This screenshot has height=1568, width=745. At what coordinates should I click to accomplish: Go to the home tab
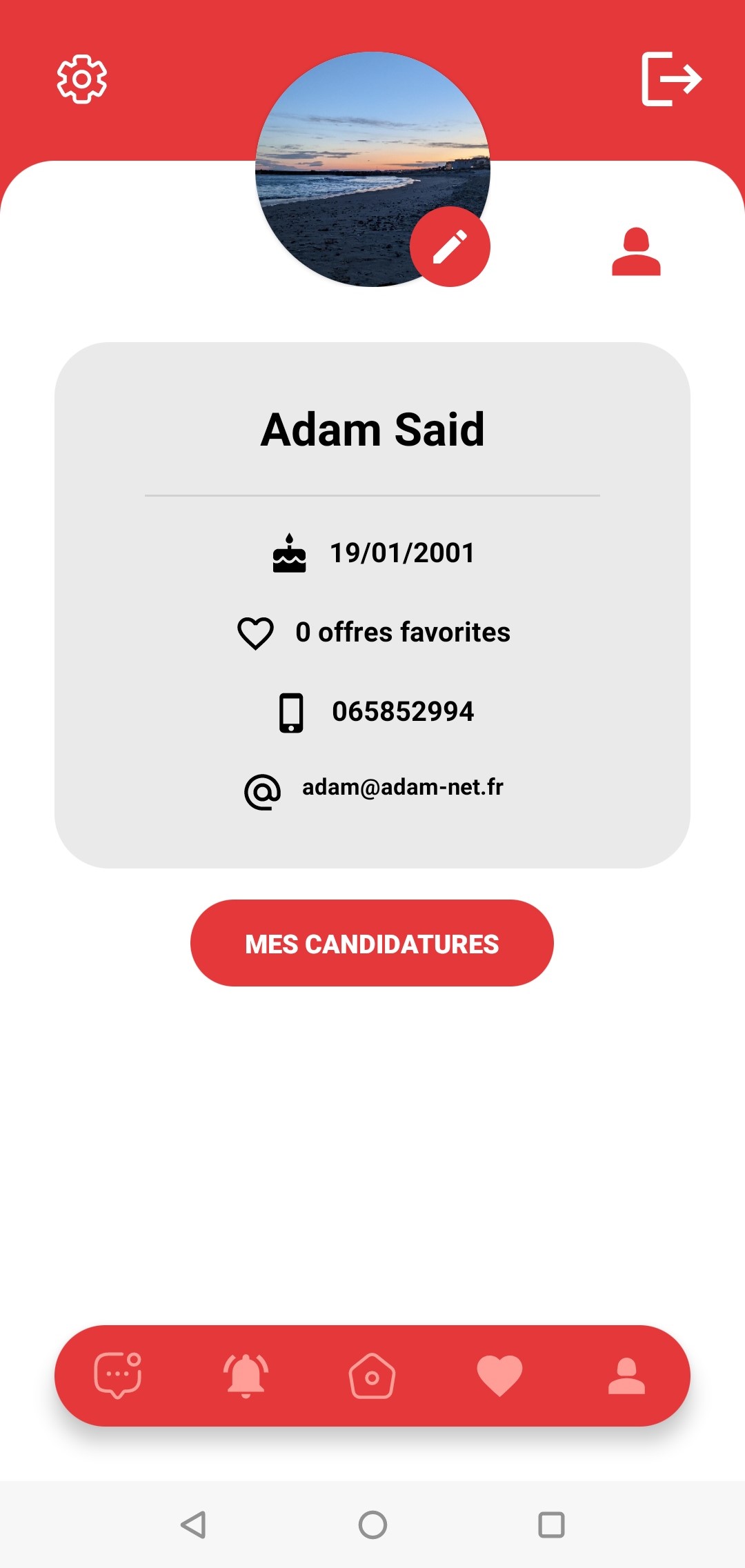(x=372, y=1376)
